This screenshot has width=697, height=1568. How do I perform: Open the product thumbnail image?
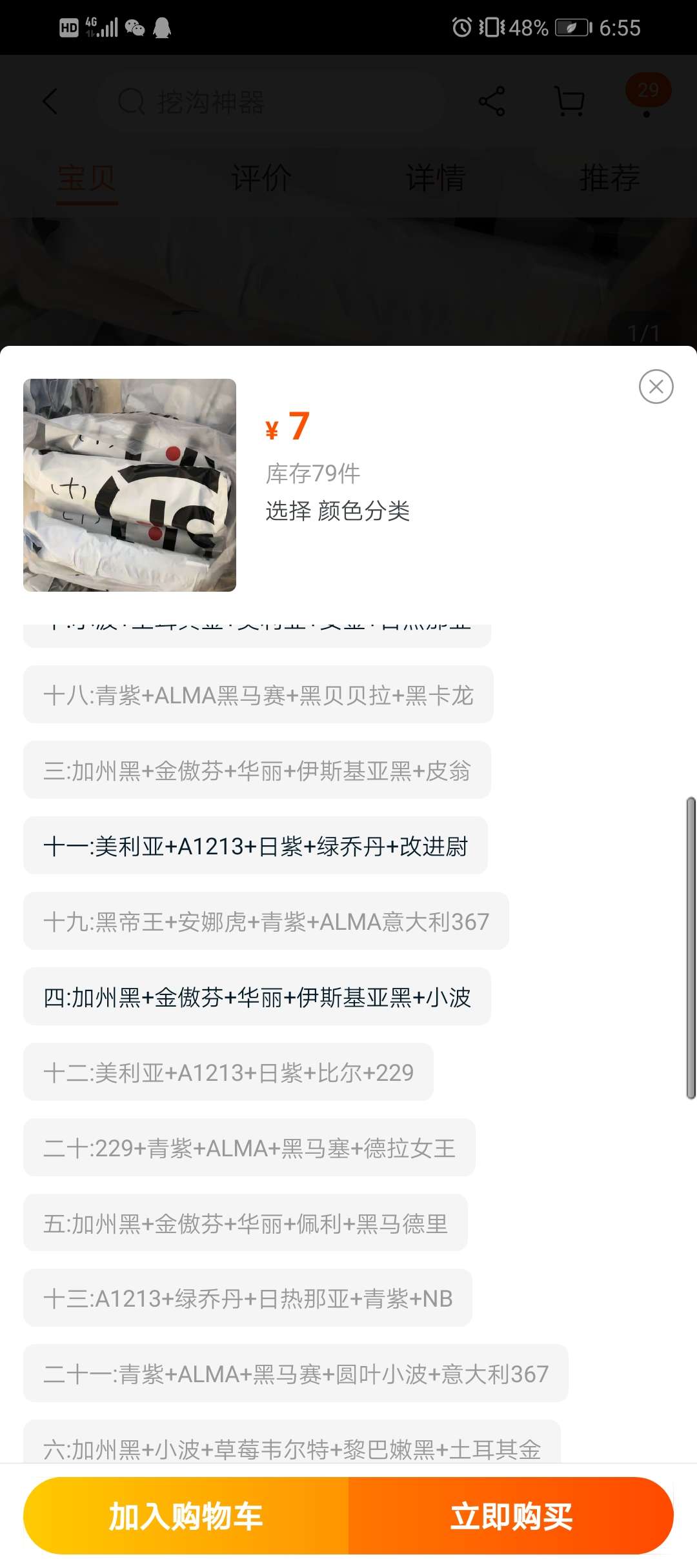[130, 485]
